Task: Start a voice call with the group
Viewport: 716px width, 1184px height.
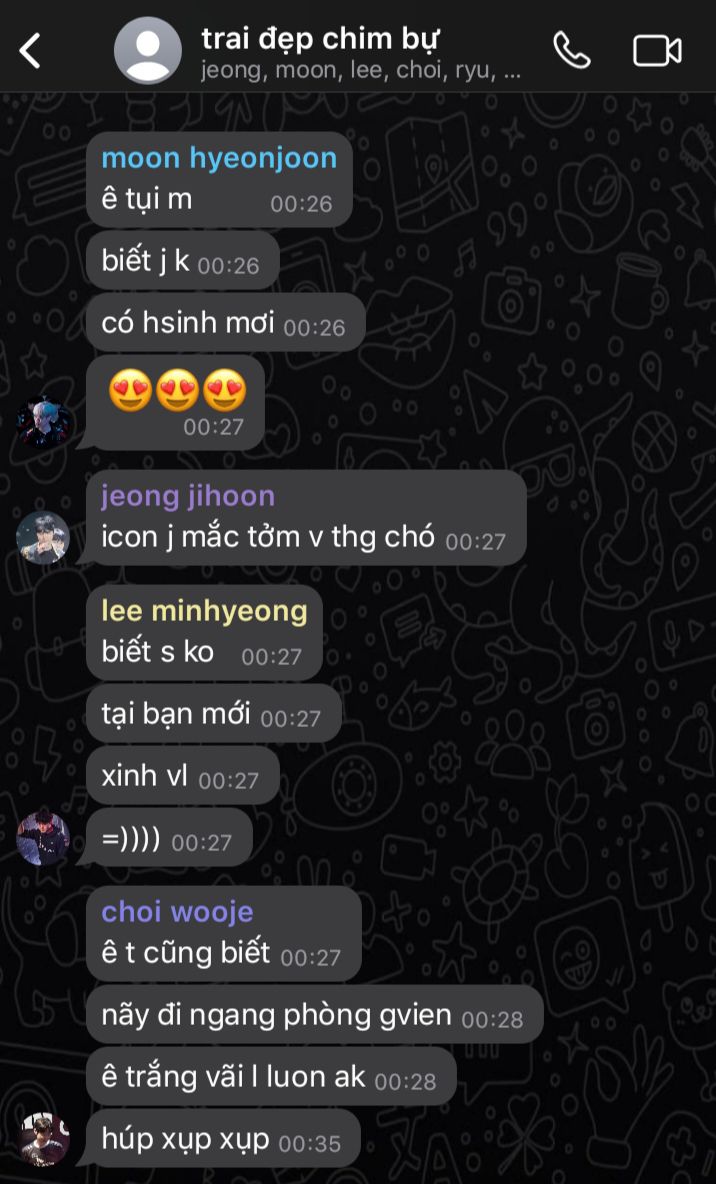Action: 571,50
